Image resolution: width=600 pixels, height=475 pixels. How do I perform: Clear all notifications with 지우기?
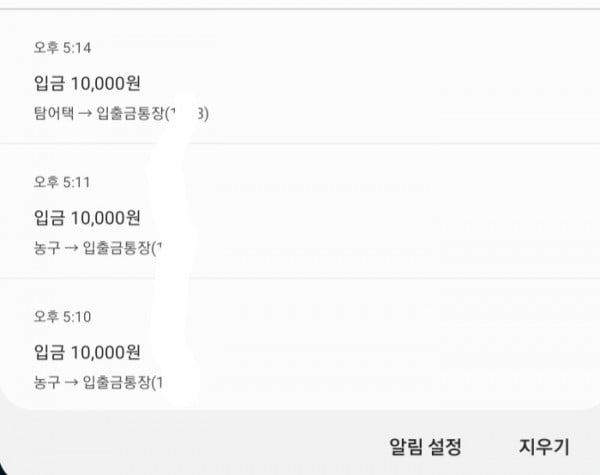click(543, 446)
